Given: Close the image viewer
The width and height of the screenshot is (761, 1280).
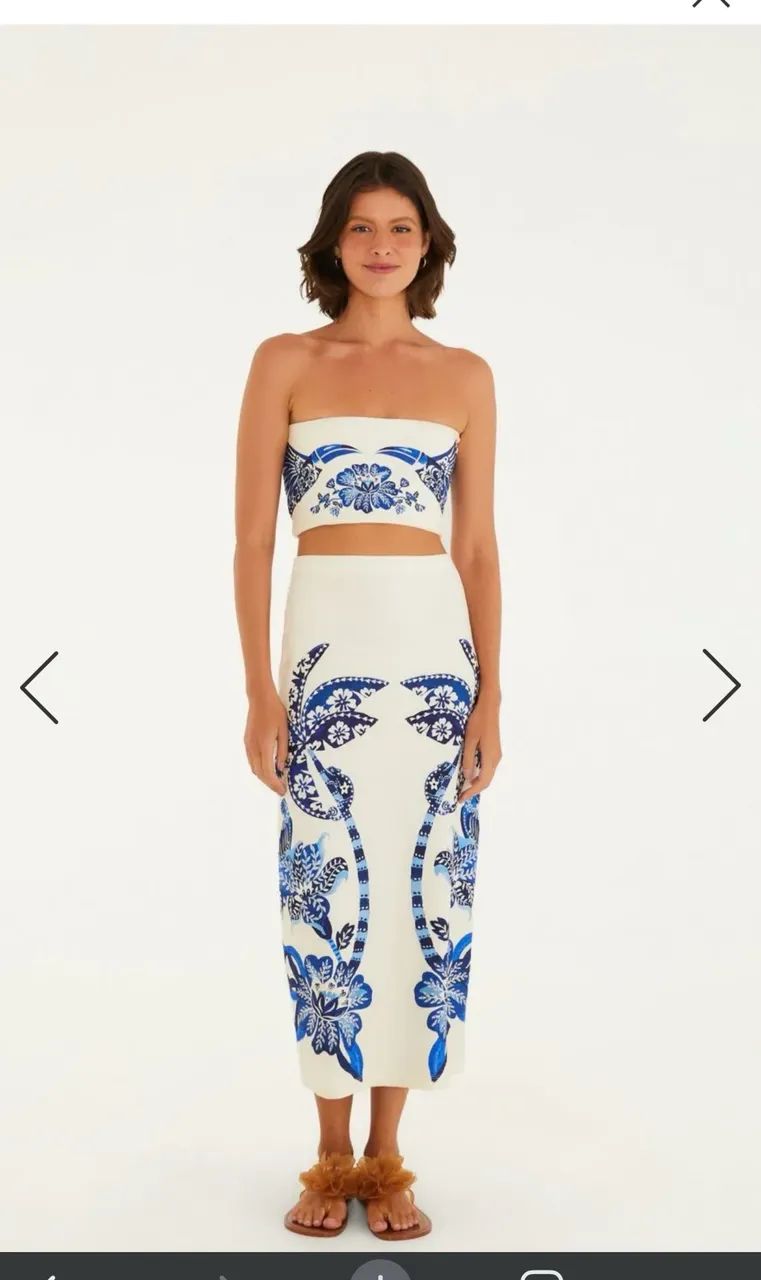Looking at the screenshot, I should click(x=710, y=3).
